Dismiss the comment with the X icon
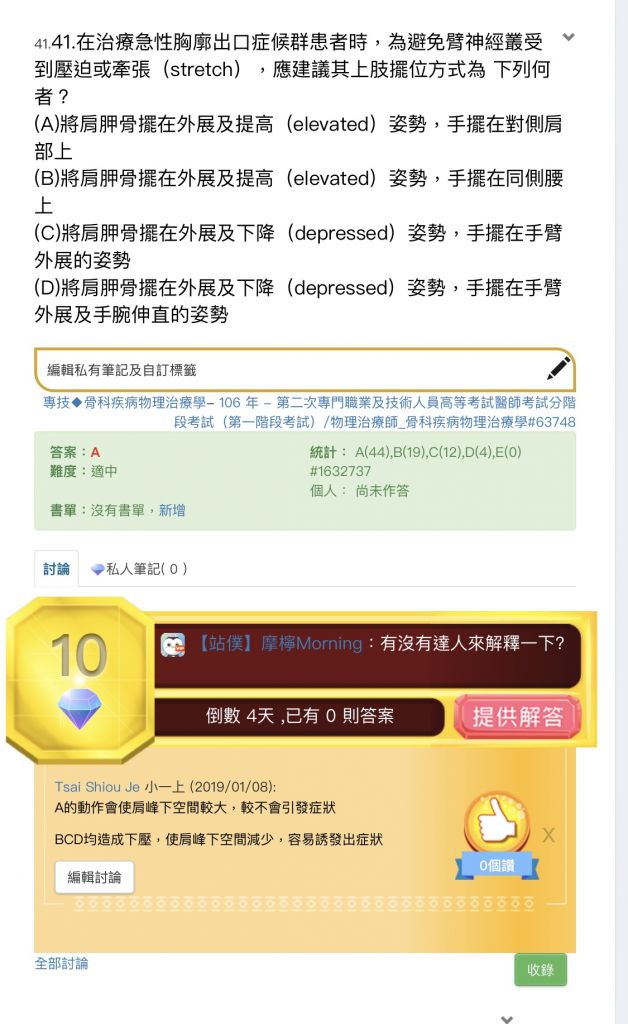This screenshot has width=628, height=1024. [548, 835]
